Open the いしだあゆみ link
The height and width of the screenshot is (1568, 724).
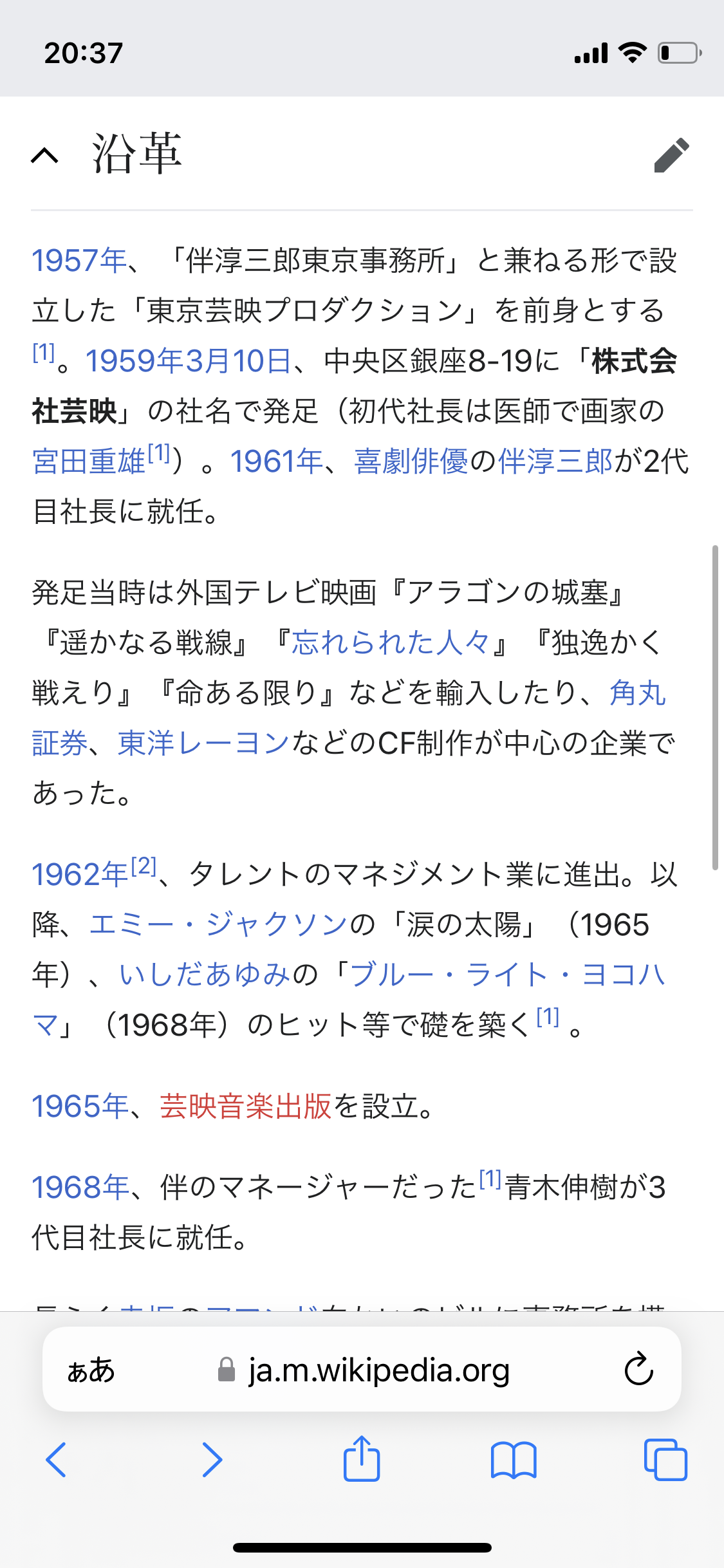[205, 975]
